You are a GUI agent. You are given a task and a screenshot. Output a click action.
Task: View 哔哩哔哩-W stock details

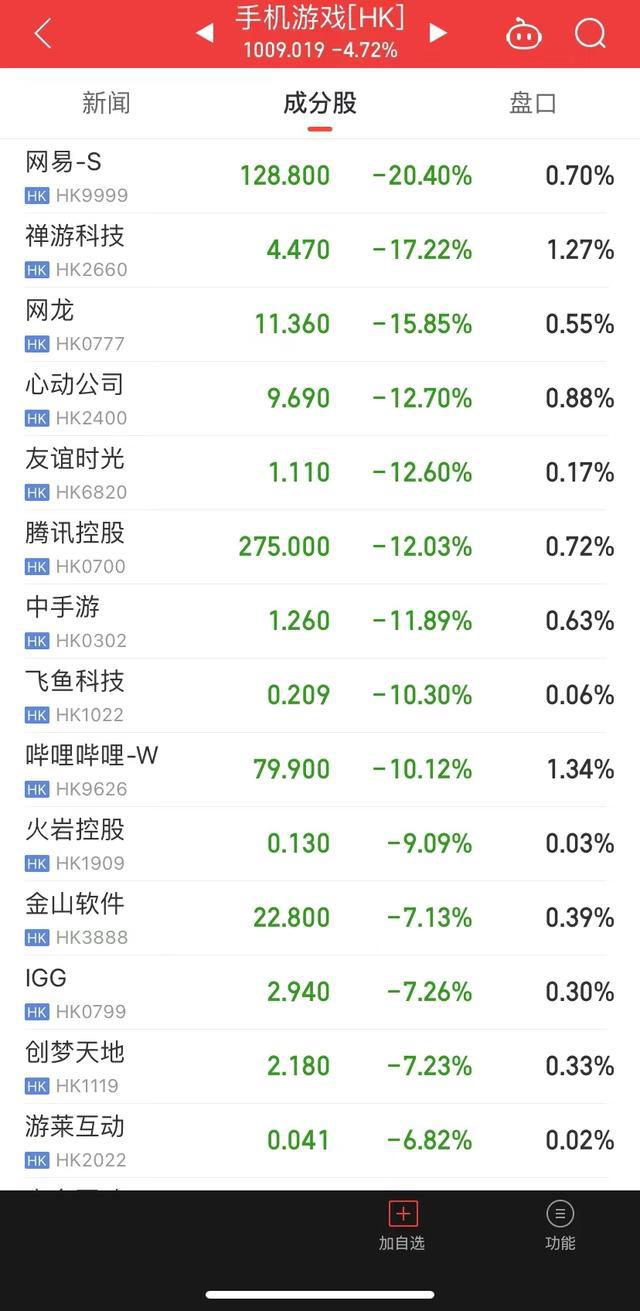click(x=320, y=769)
